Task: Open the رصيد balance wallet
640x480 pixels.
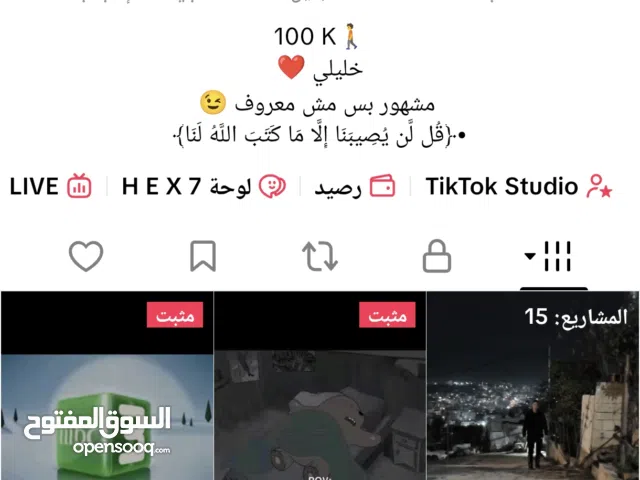Action: pos(354,187)
